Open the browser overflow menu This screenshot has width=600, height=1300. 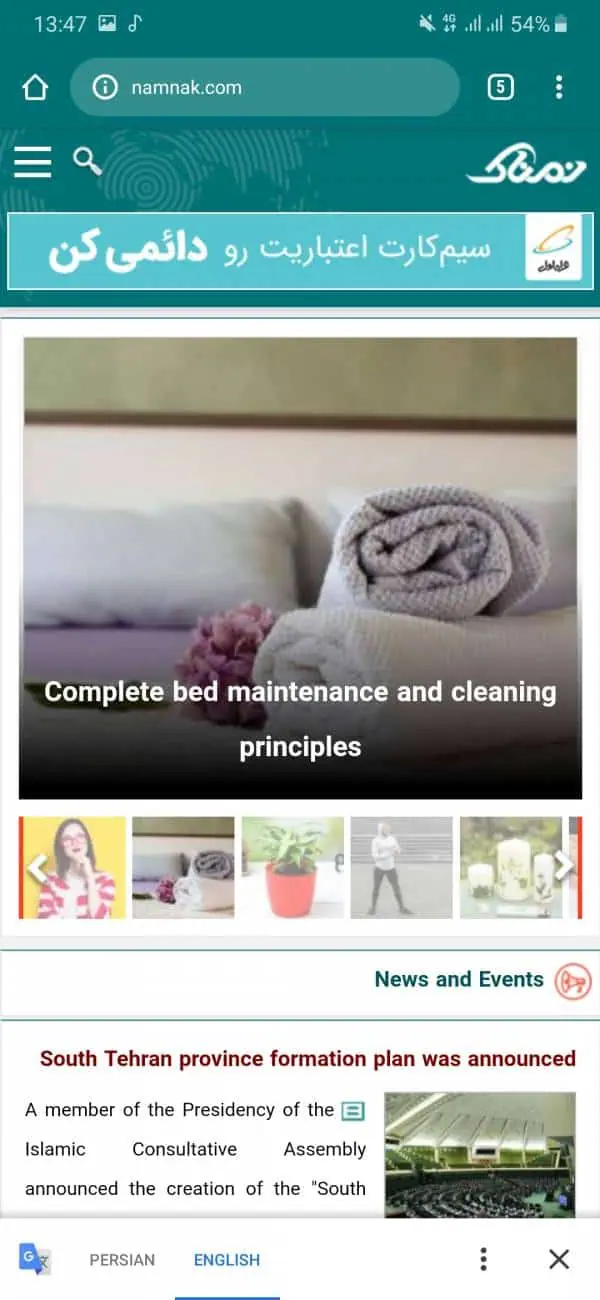pos(559,88)
